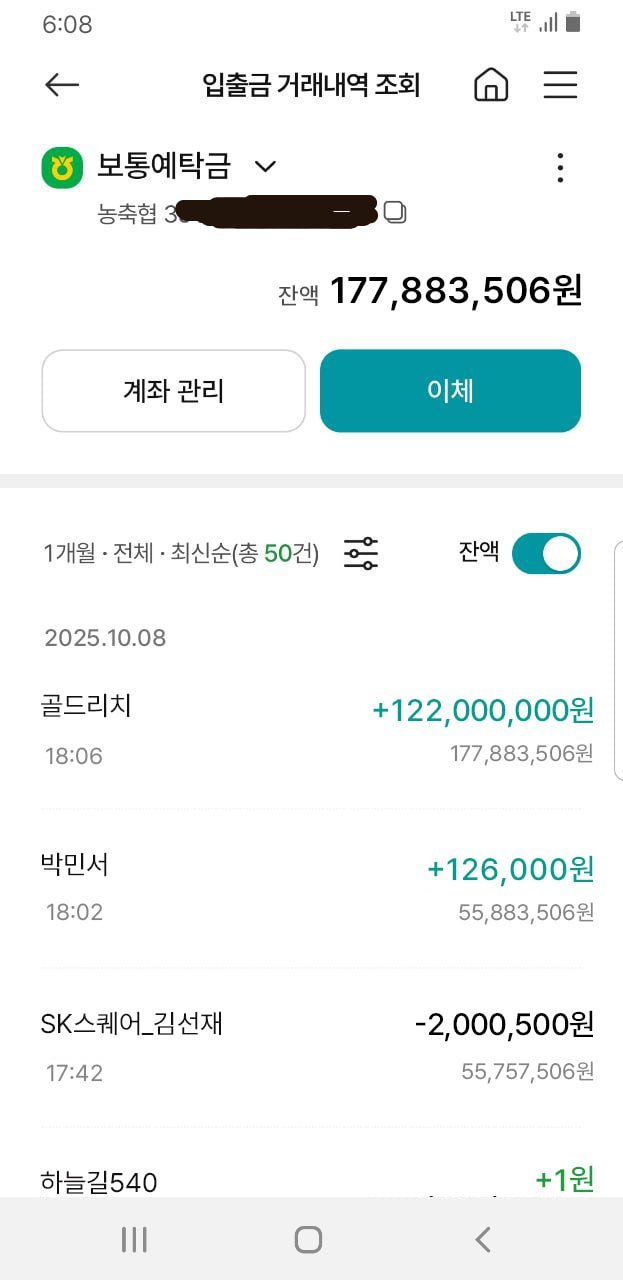This screenshot has height=1280, width=623.
Task: Open the home icon in header
Action: [x=490, y=86]
